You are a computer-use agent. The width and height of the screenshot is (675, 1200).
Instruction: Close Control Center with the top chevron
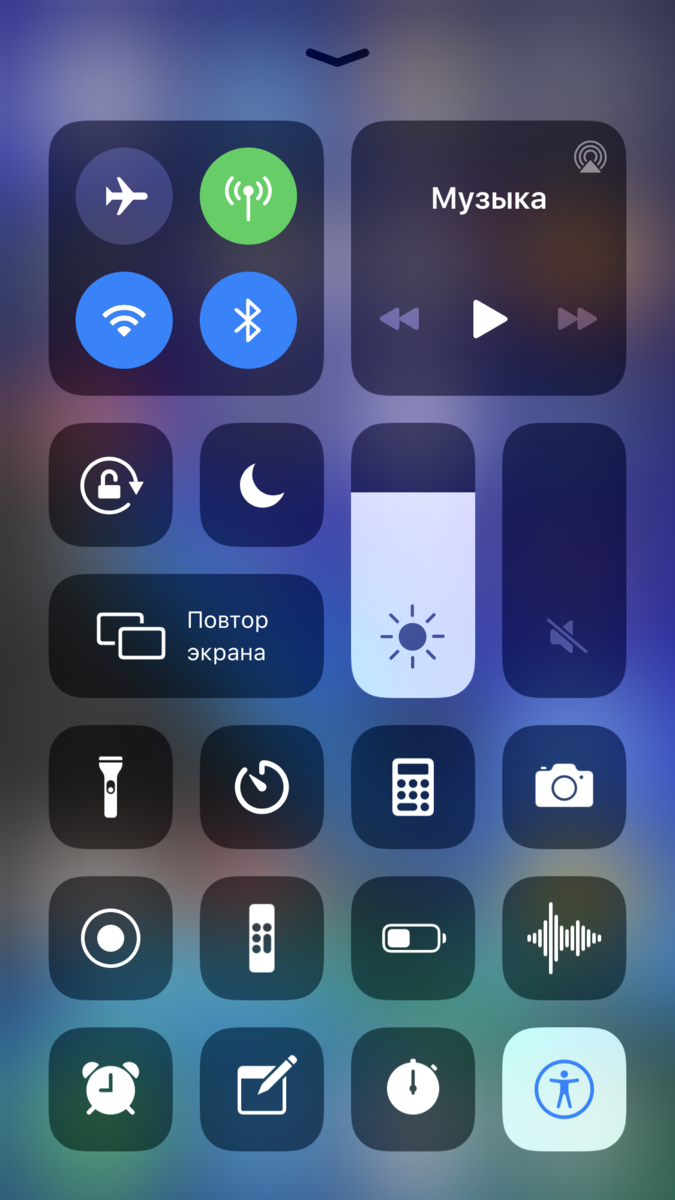coord(338,58)
